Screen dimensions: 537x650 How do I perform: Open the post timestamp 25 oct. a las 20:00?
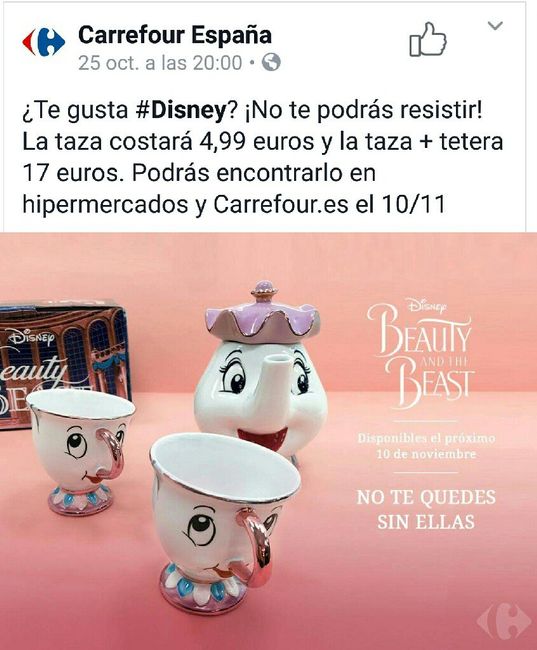click(160, 63)
